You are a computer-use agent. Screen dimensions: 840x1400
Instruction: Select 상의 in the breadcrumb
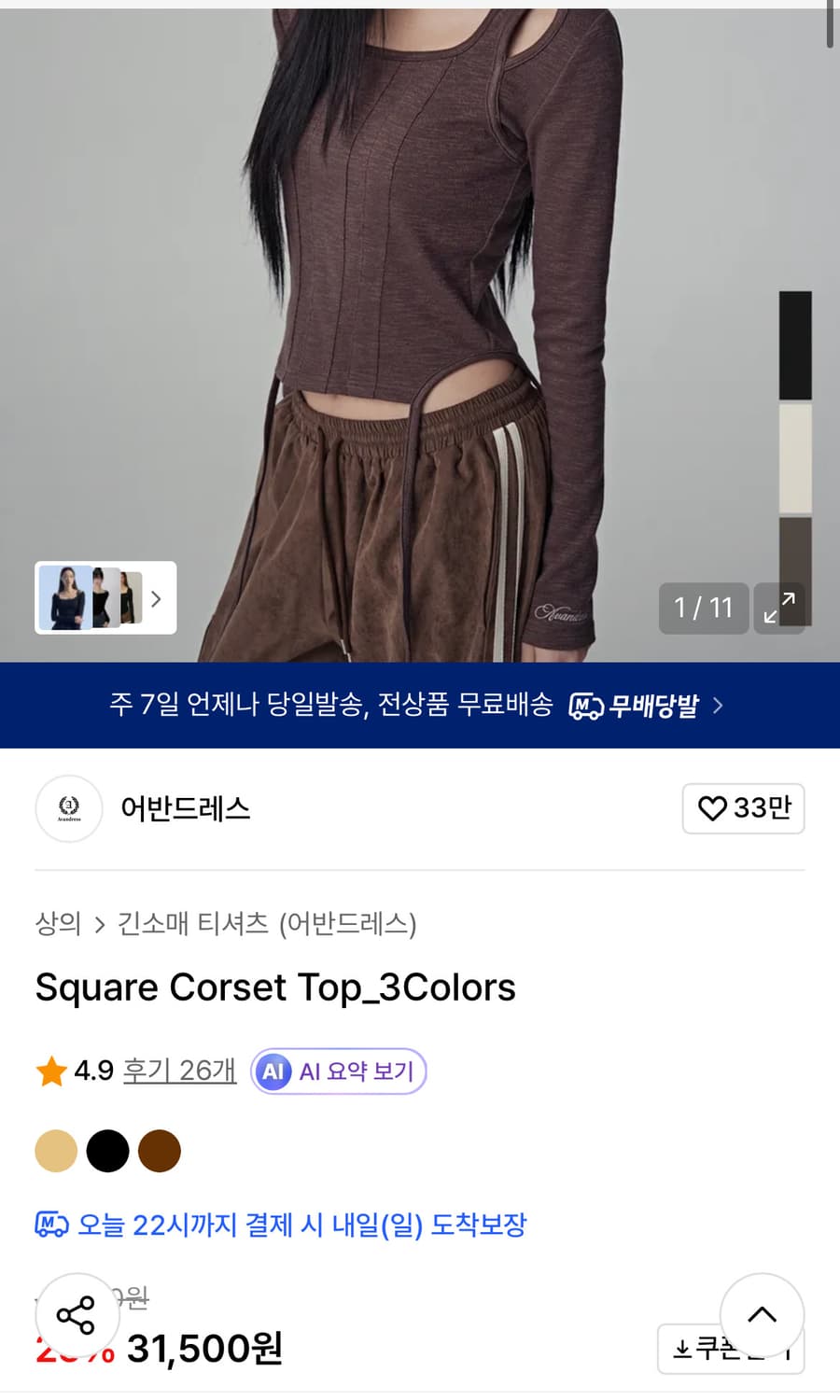tap(58, 925)
